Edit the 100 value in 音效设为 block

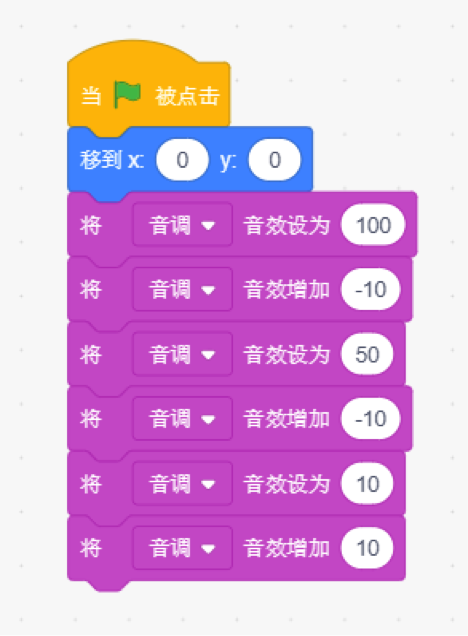pos(373,225)
